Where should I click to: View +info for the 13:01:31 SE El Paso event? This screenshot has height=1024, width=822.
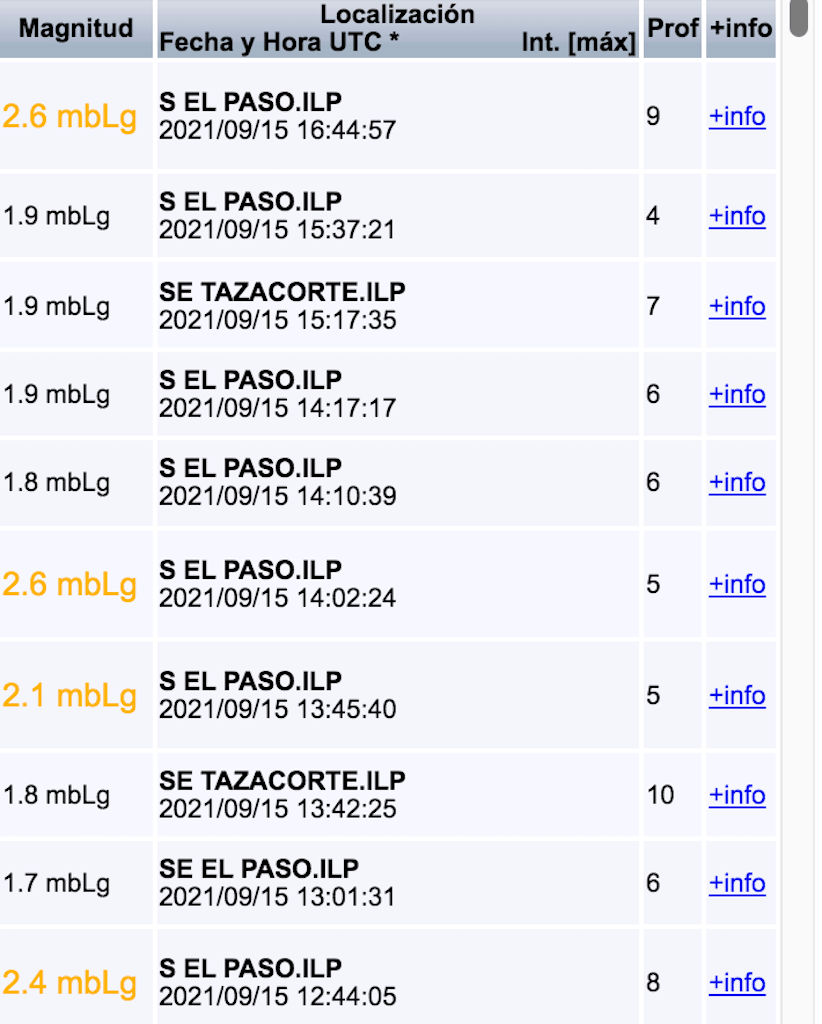tap(737, 883)
